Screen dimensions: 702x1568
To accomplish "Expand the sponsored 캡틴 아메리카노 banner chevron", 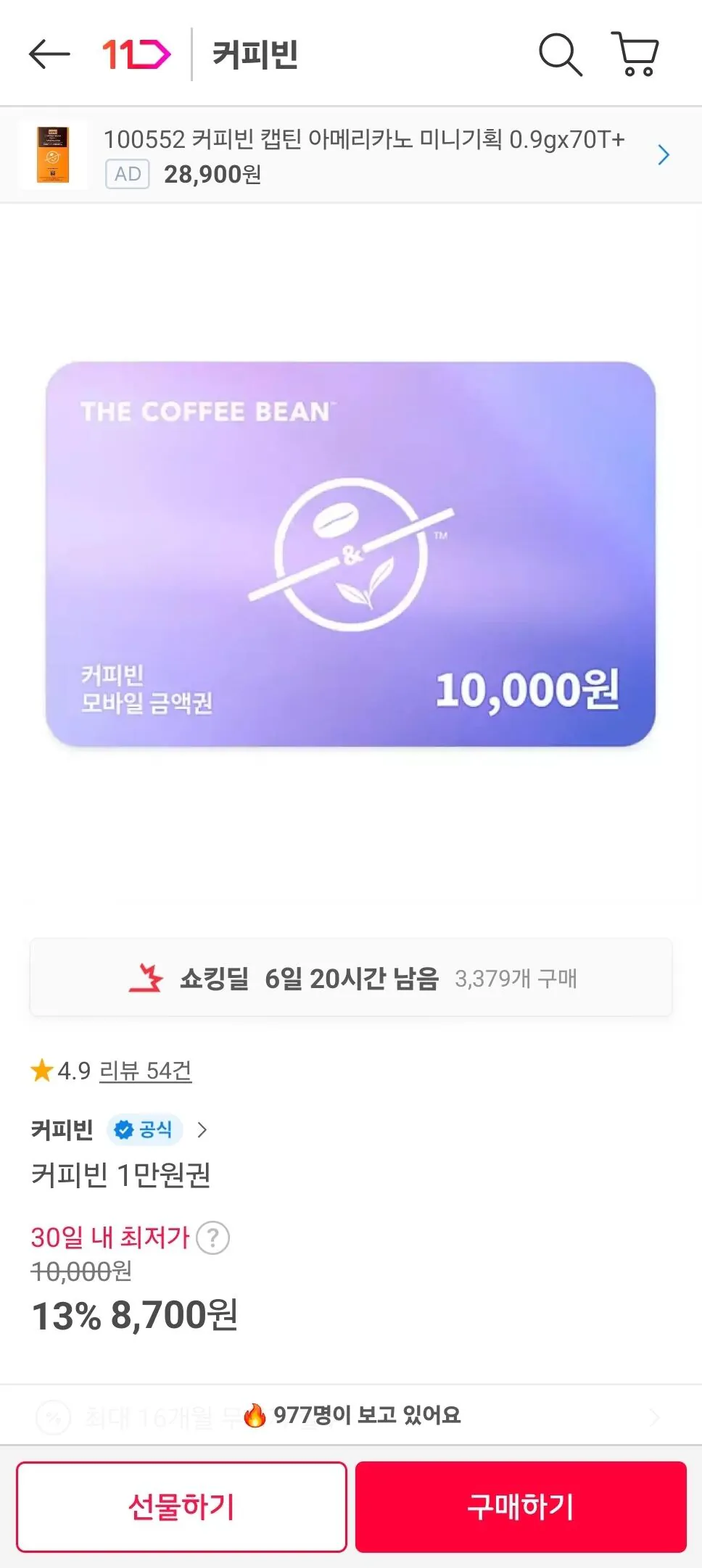I will [x=664, y=154].
